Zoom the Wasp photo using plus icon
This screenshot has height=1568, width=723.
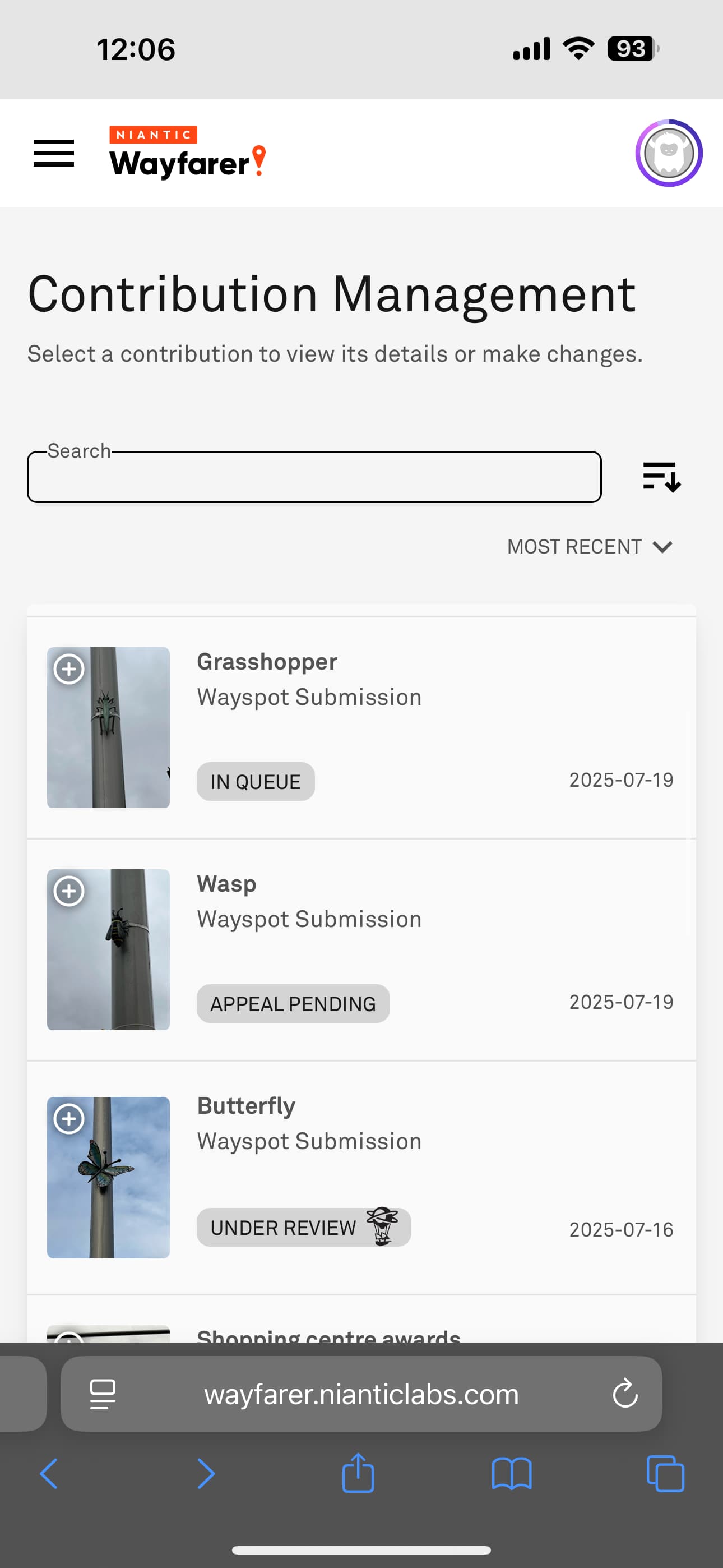[69, 891]
